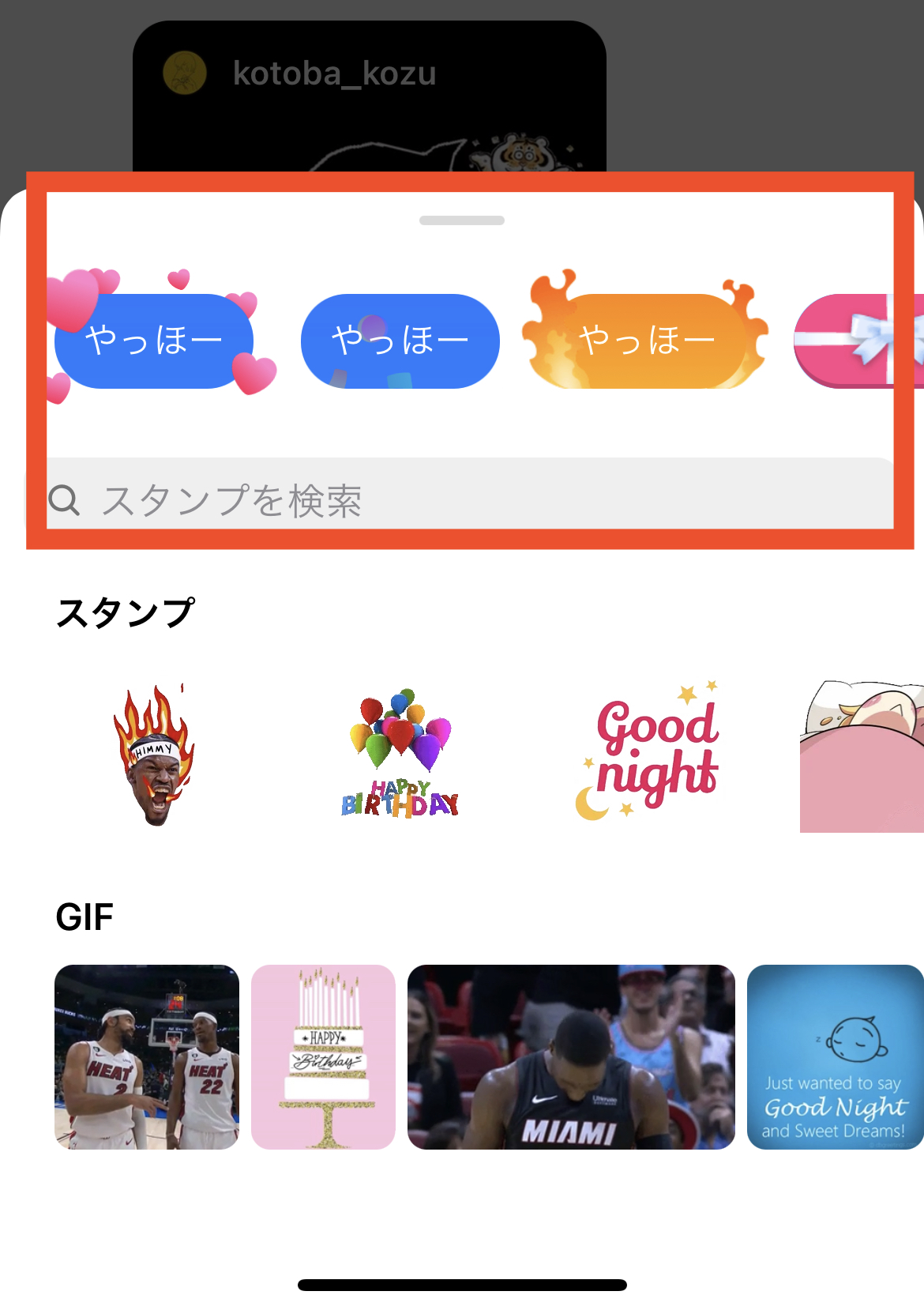Pick the blue Good Night Sweet Dreams GIF
The width and height of the screenshot is (924, 1310).
pos(835,1057)
